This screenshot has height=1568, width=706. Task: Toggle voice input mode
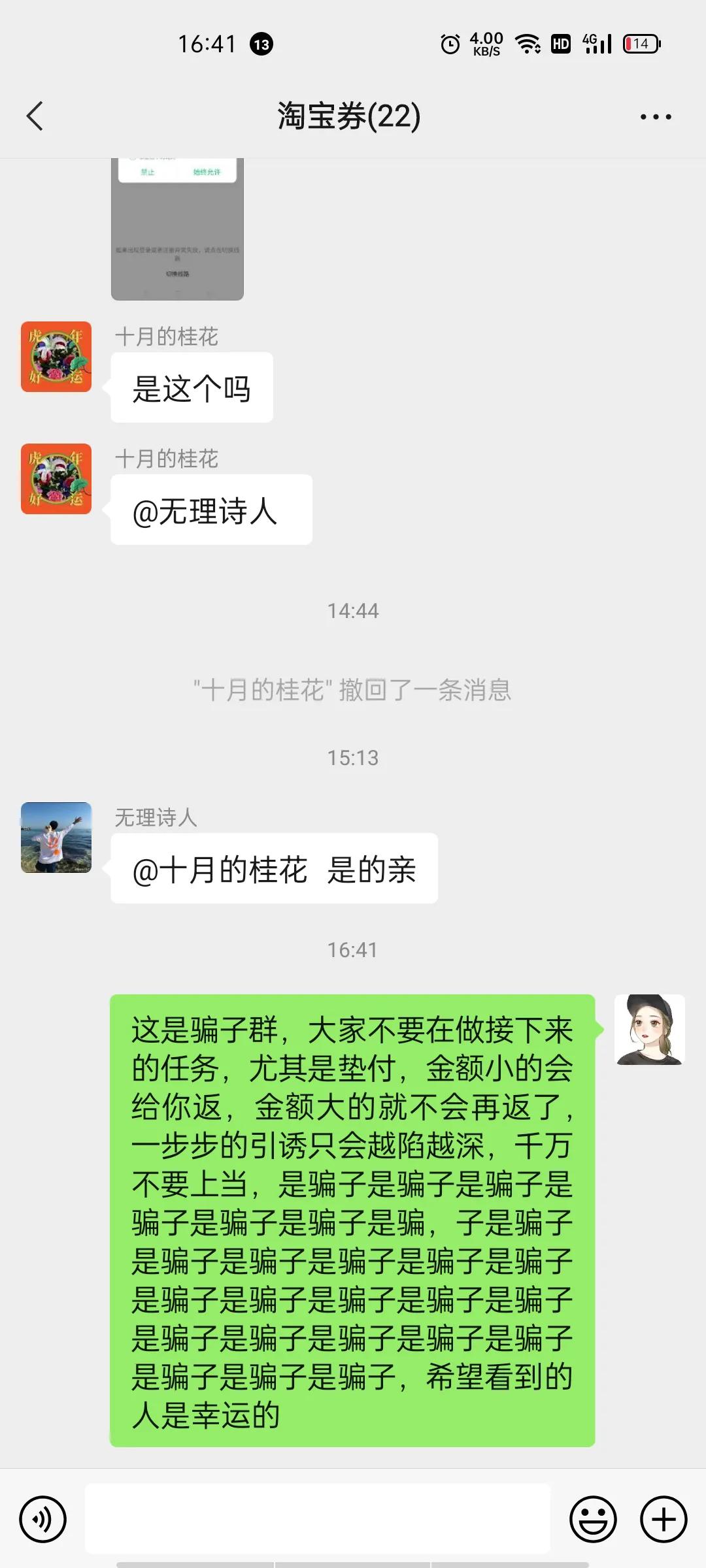tap(41, 1520)
